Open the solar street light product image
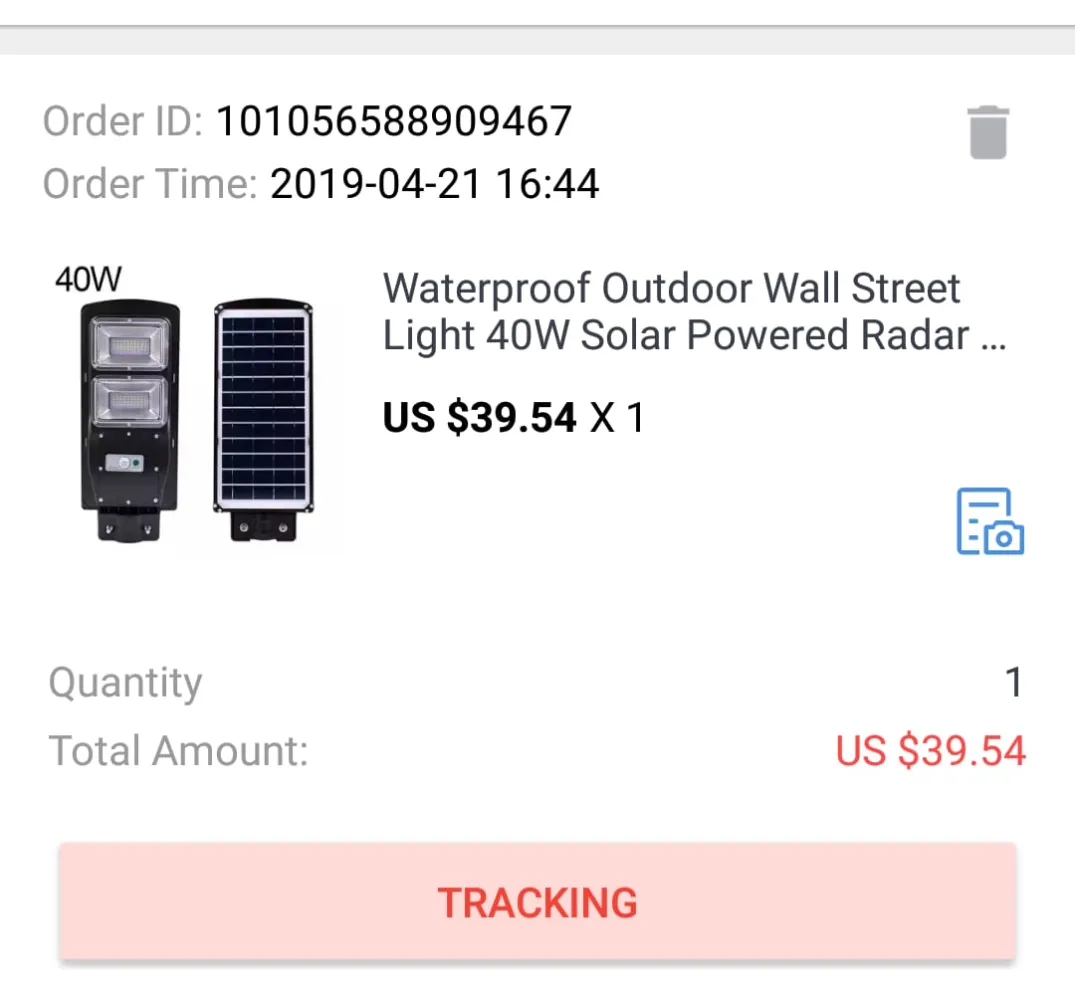 (x=196, y=410)
